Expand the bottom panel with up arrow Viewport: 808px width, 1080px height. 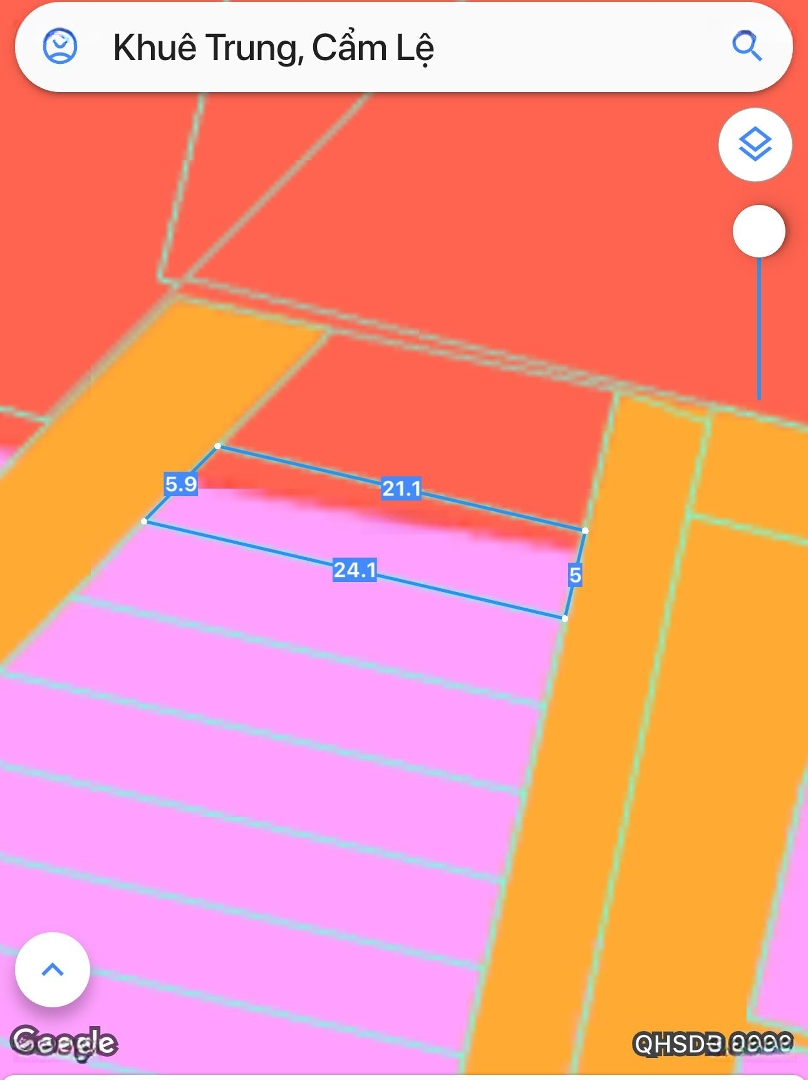53,969
